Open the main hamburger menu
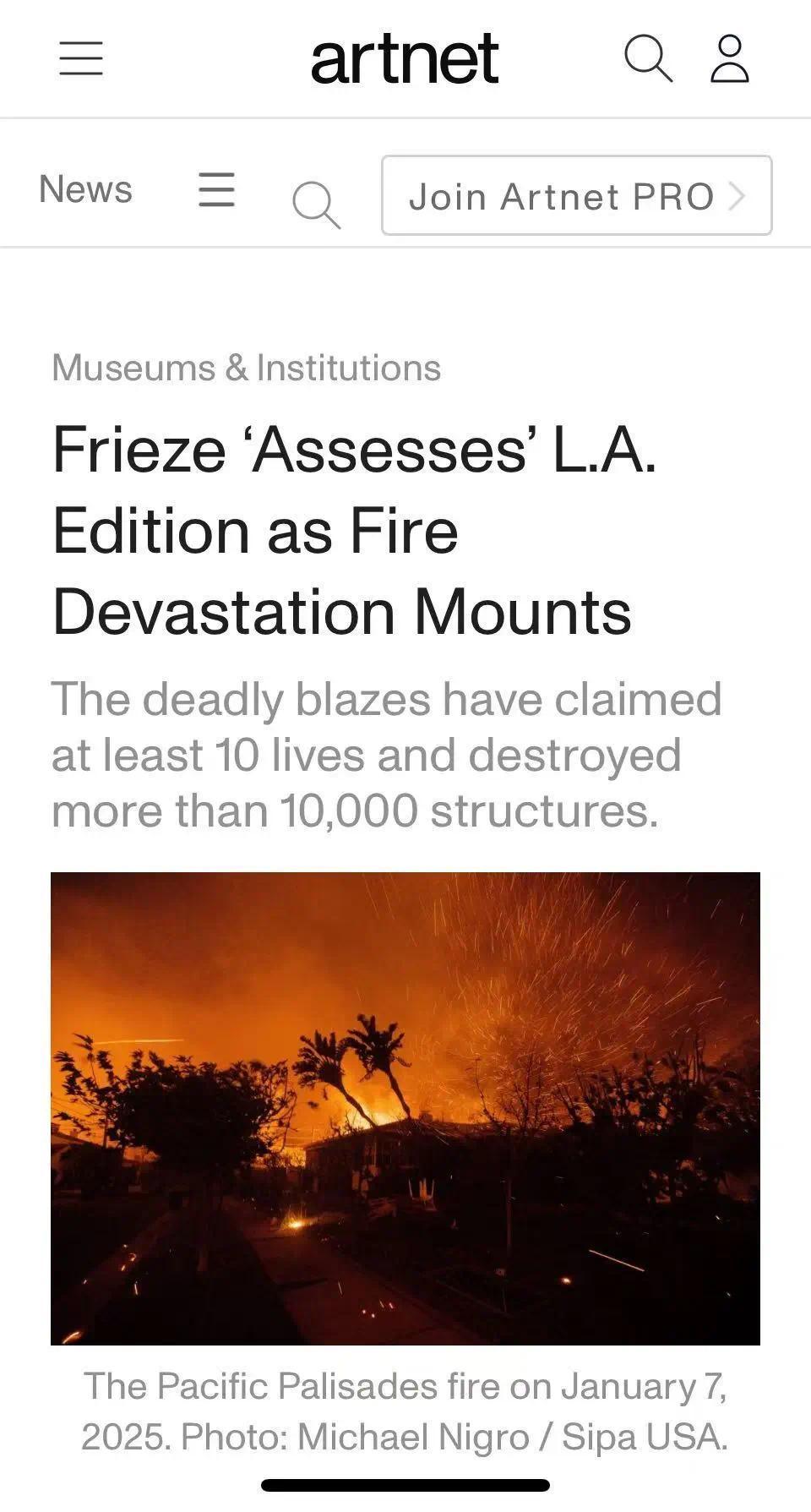811x1512 pixels. point(81,59)
